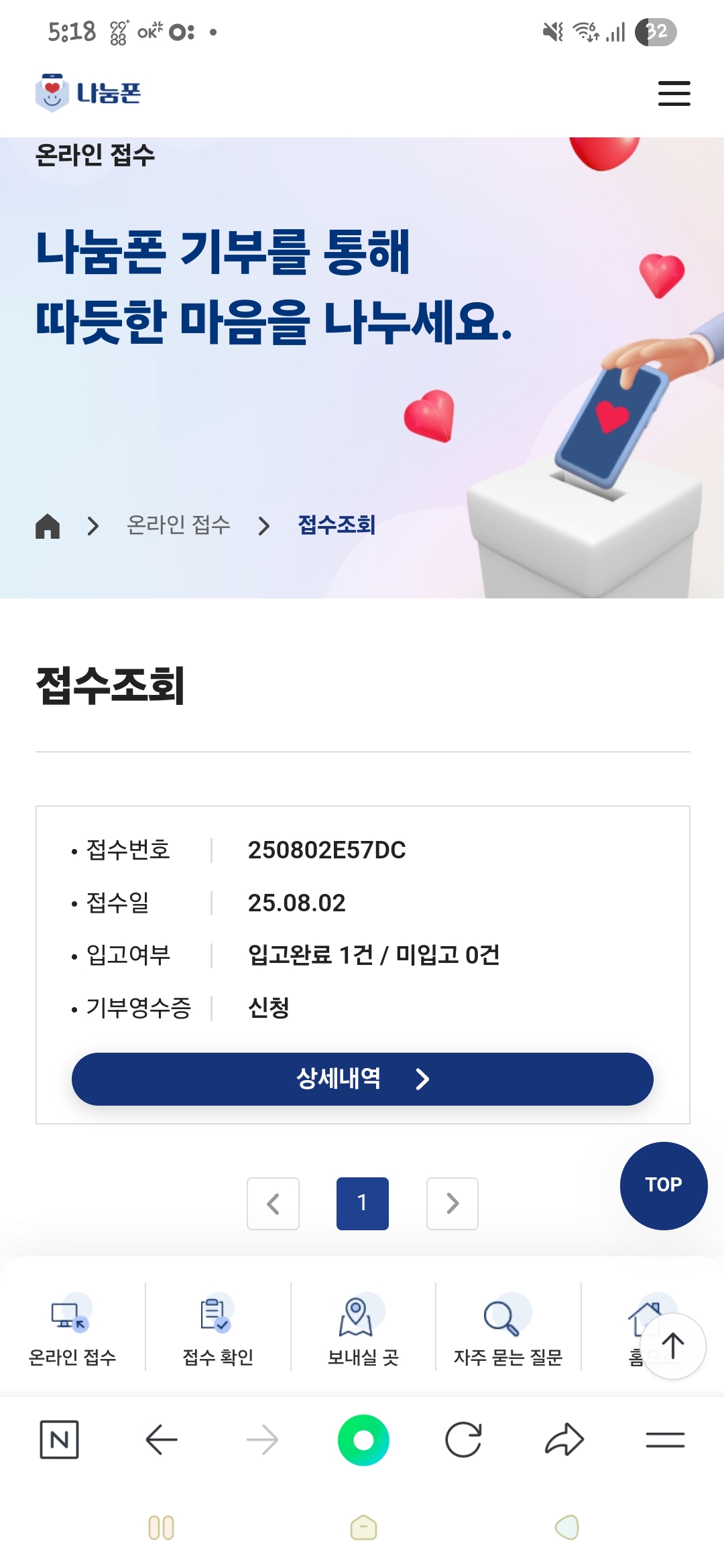
Task: Open the hamburger menu
Action: point(674,93)
